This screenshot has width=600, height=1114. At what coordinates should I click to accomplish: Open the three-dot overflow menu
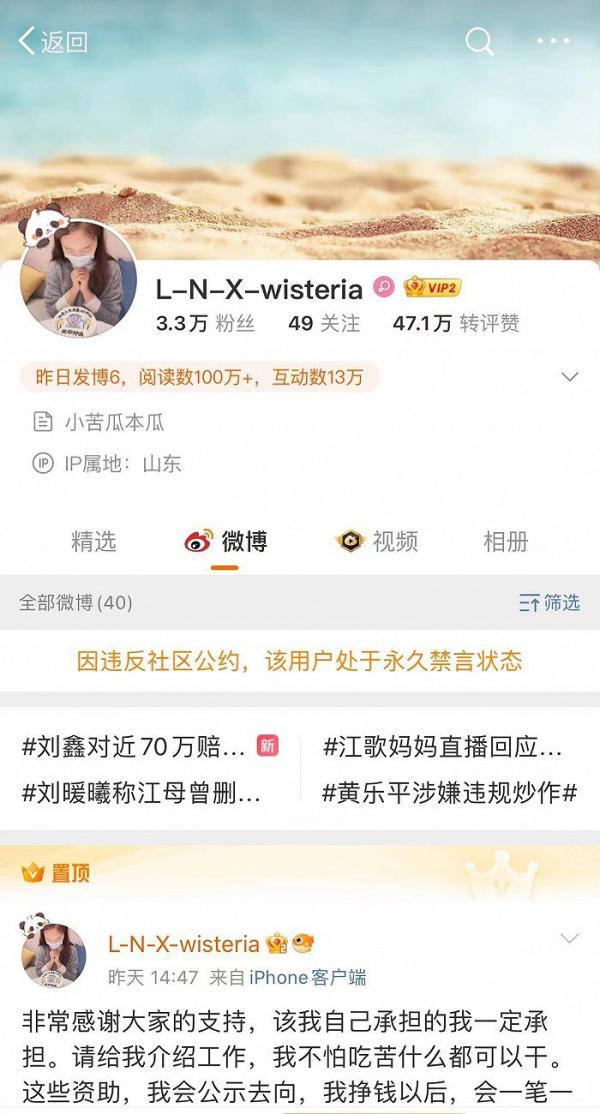pyautogui.click(x=552, y=41)
